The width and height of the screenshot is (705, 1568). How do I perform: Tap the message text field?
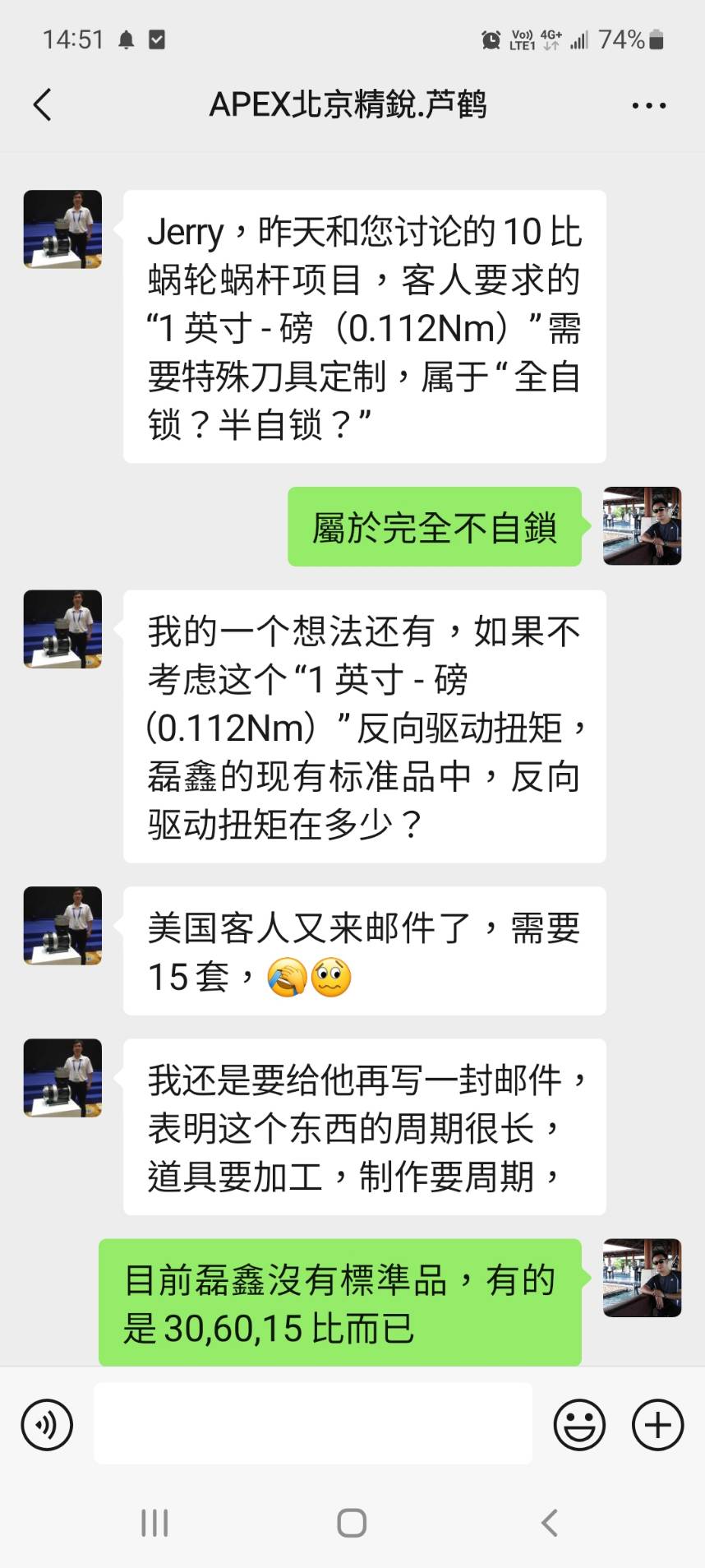pos(313,1423)
